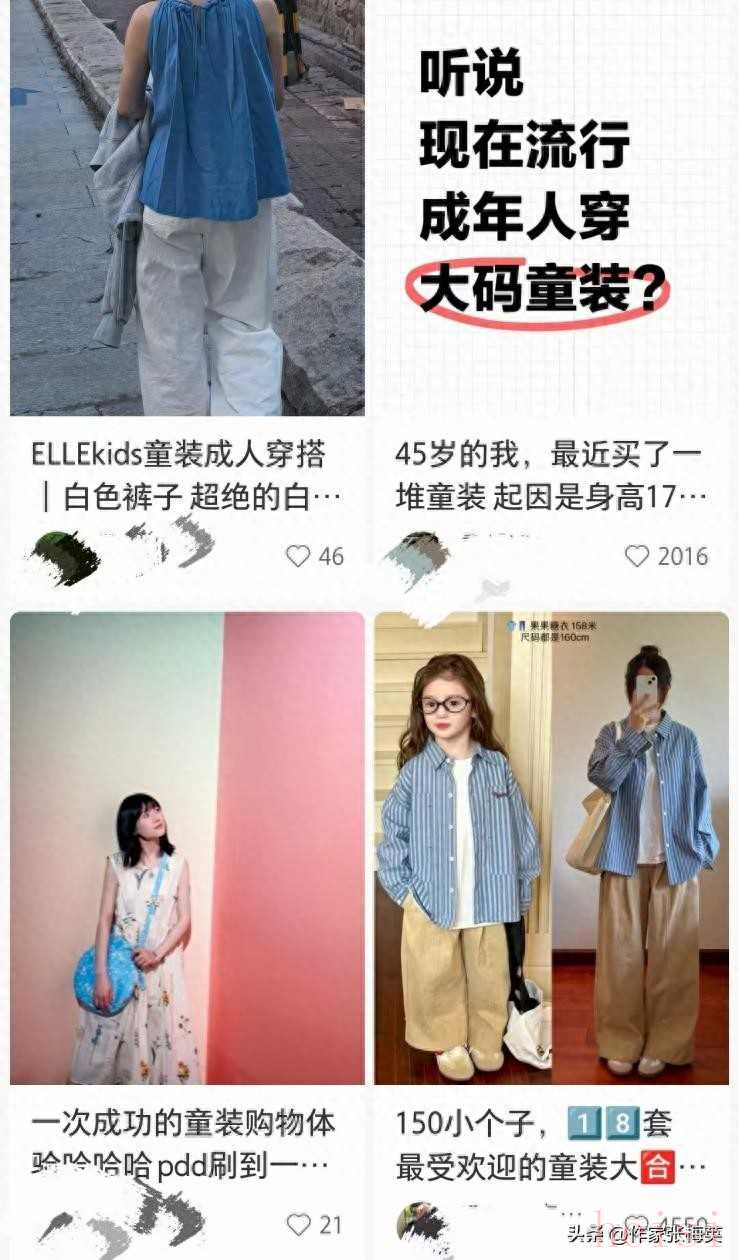
Task: Like the 45岁的我 post with 2016 likes
Action: [637, 556]
